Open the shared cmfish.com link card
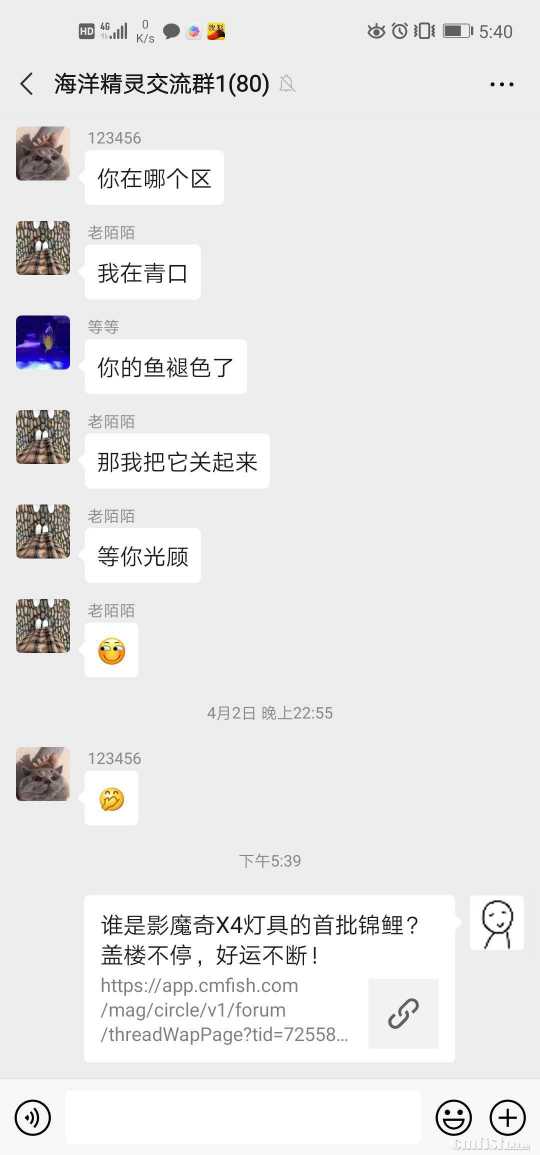 tap(269, 978)
